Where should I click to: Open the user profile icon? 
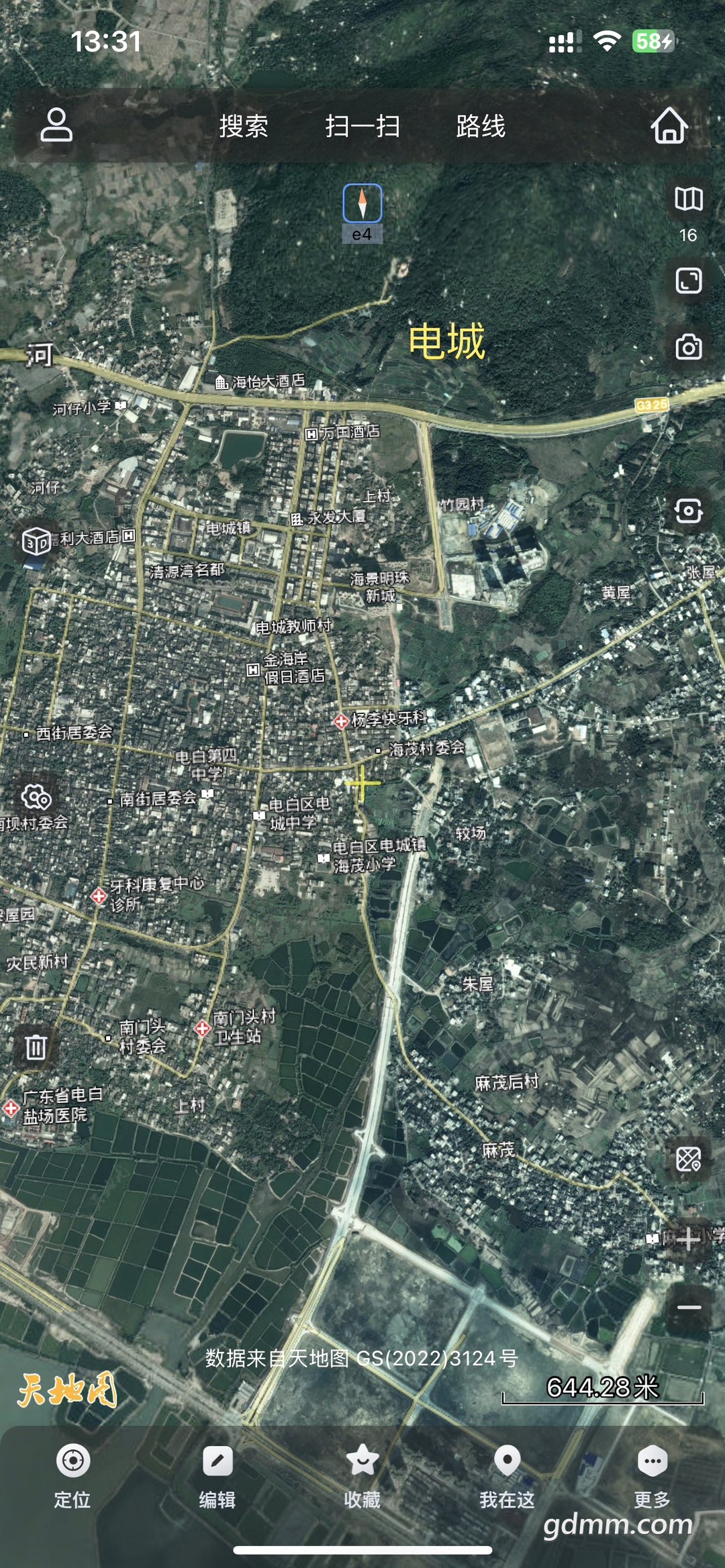pos(56,125)
